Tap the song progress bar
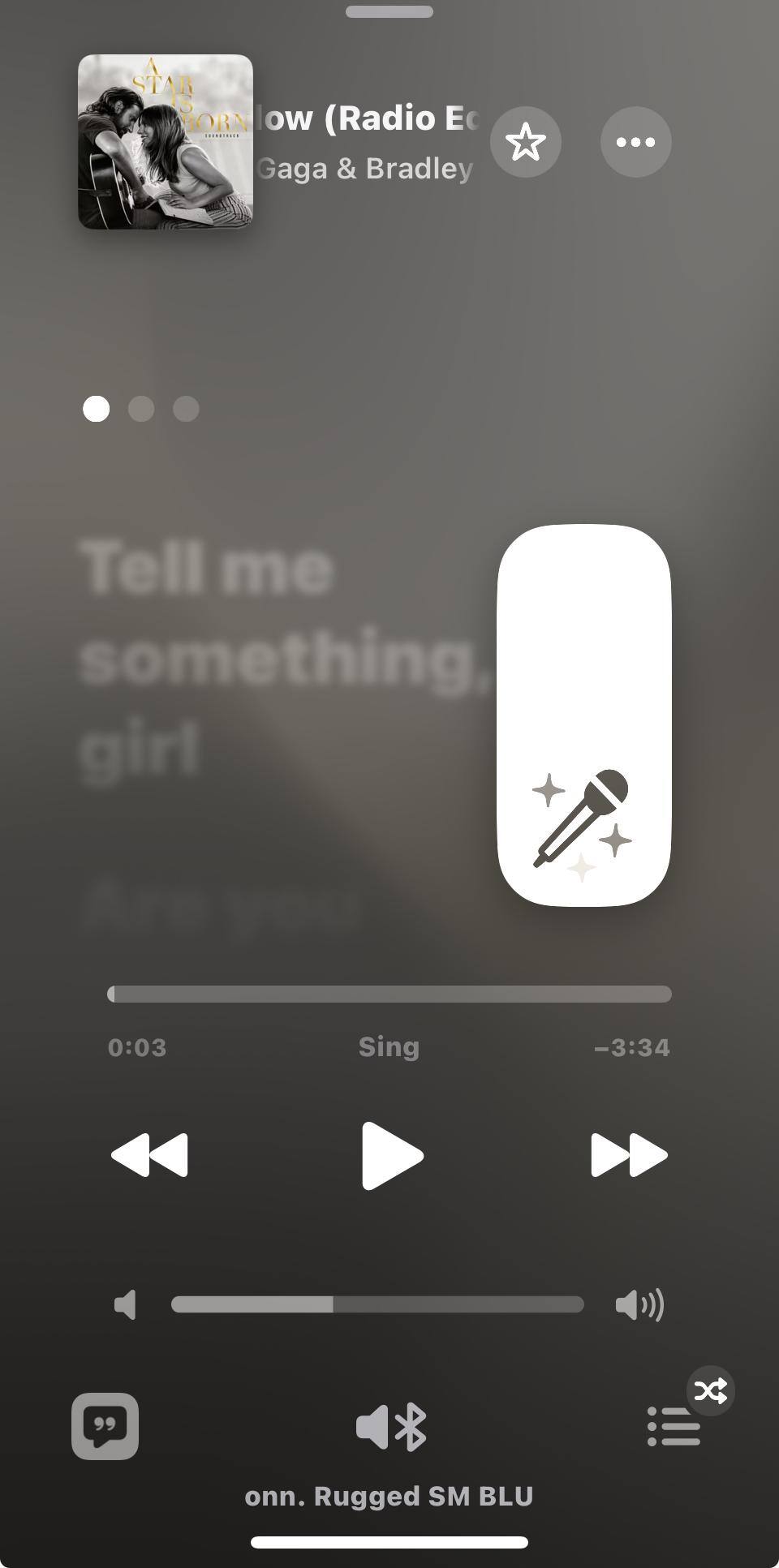779x1568 pixels. pyautogui.click(x=389, y=994)
